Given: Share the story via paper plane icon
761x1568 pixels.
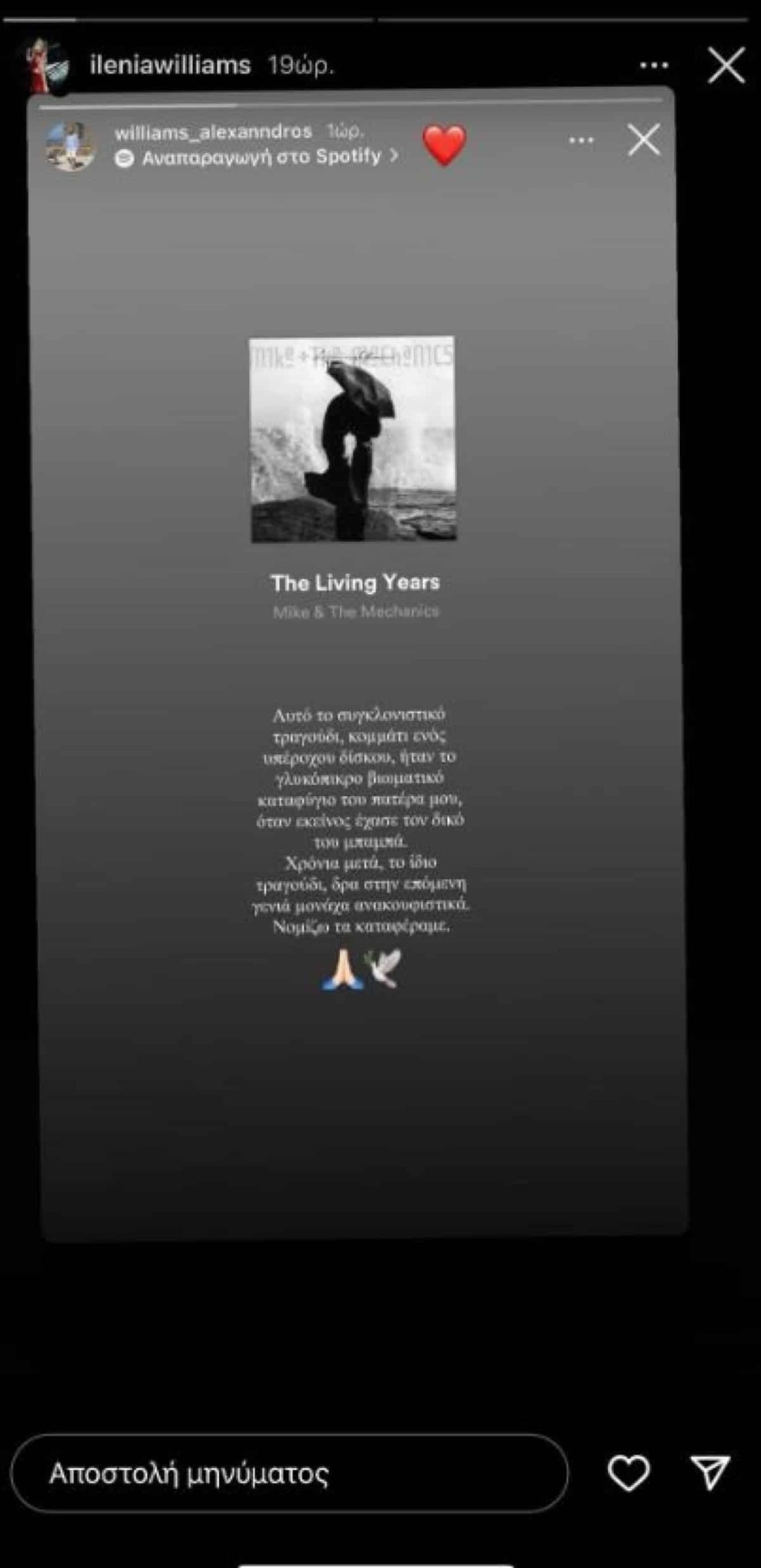Looking at the screenshot, I should pyautogui.click(x=710, y=1472).
